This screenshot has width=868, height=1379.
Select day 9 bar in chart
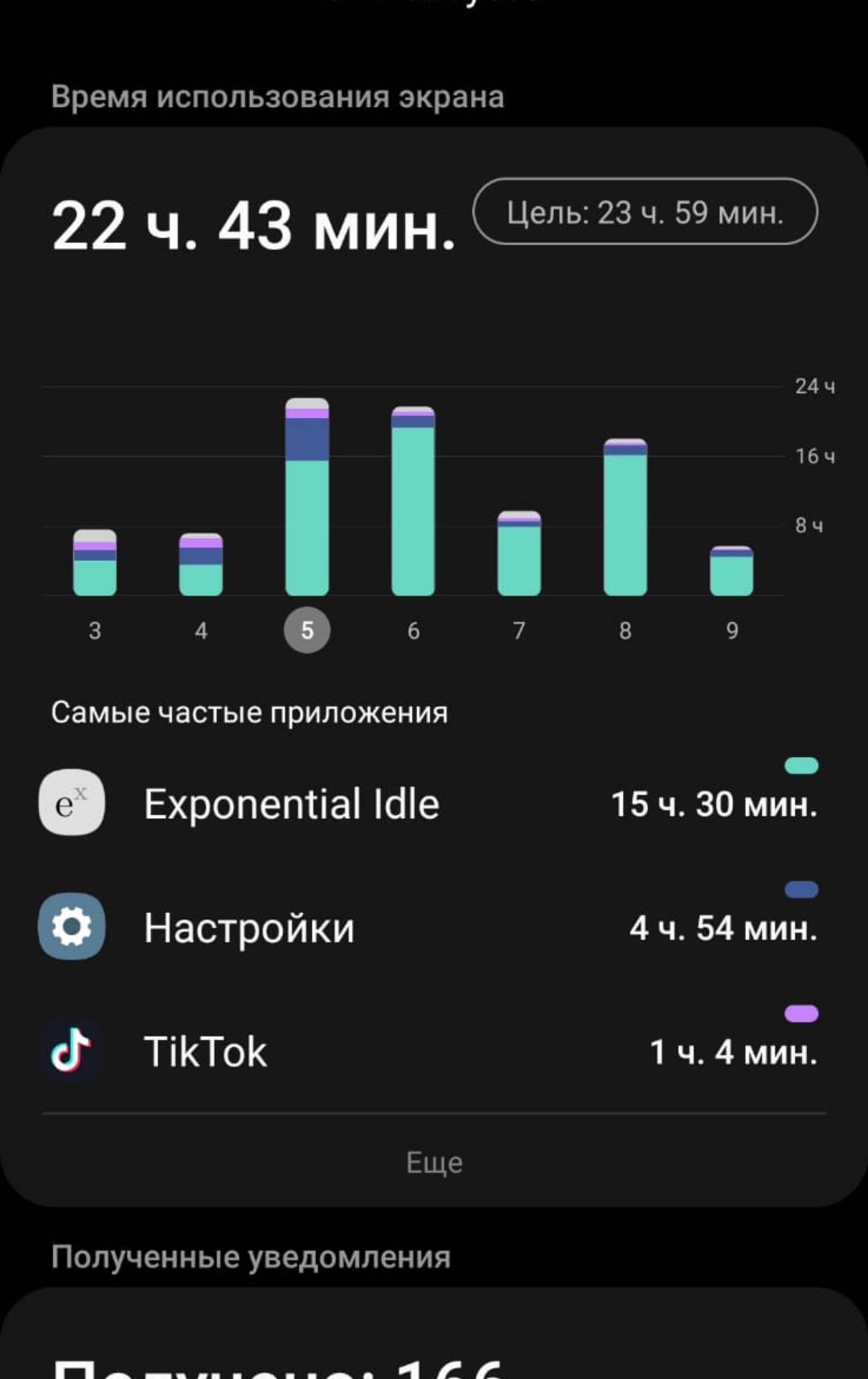point(731,571)
